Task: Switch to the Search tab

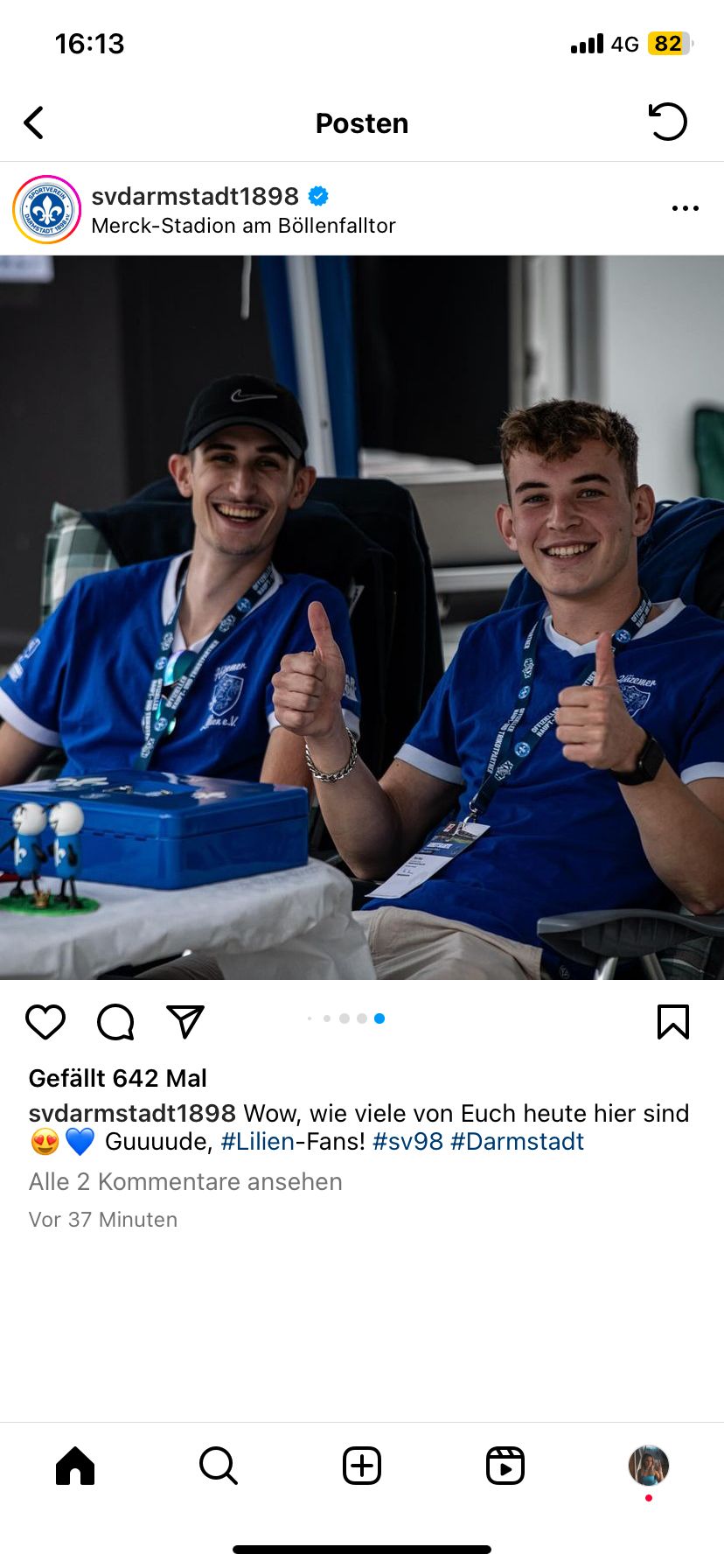Action: (219, 1466)
